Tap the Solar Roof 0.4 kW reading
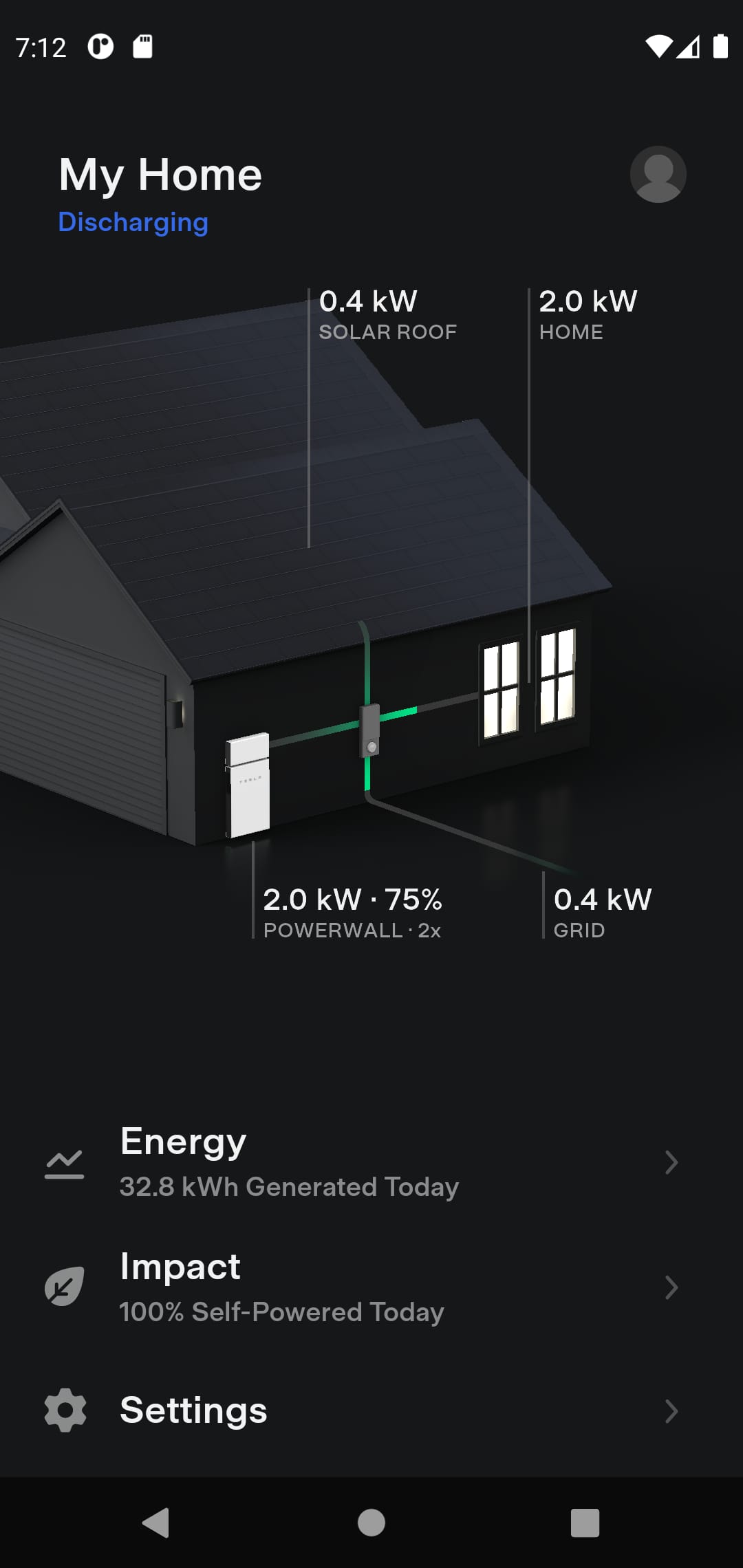 point(387,314)
